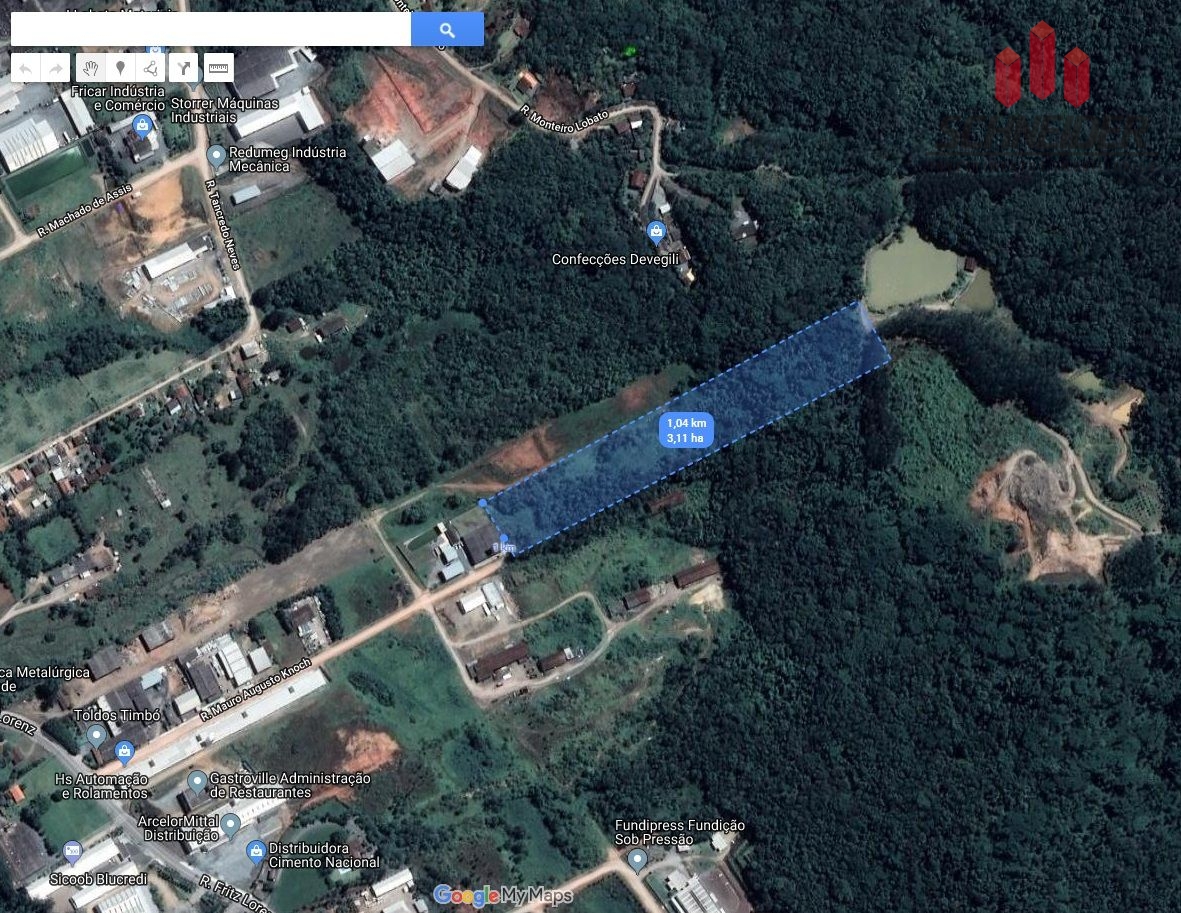Select the draw line tool
1181x913 pixels.
coord(150,68)
